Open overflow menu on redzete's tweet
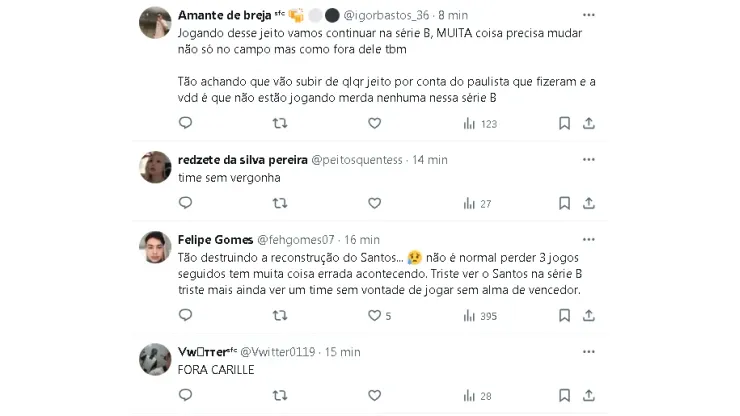Image resolution: width=740 pixels, height=416 pixels. 589,159
